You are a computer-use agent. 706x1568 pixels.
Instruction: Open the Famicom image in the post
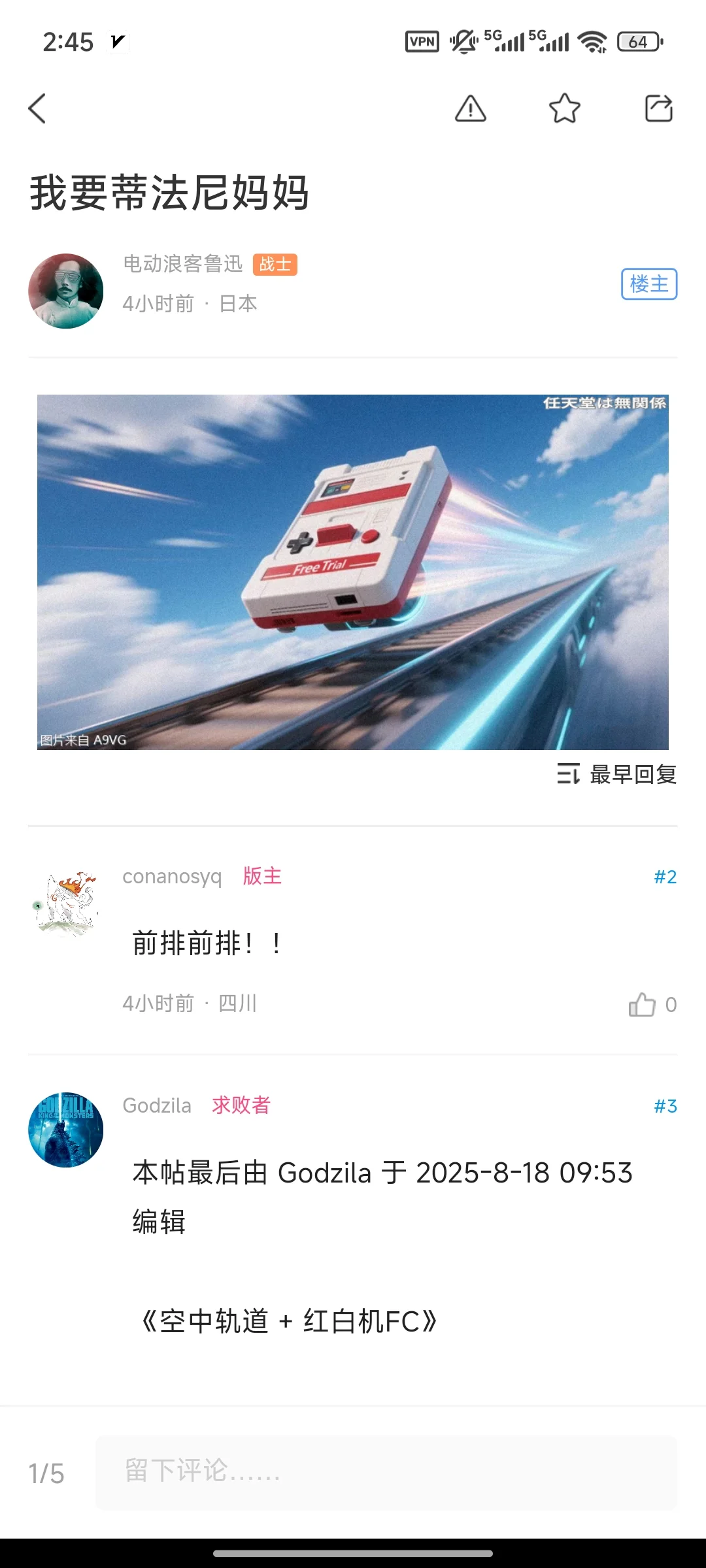(353, 572)
